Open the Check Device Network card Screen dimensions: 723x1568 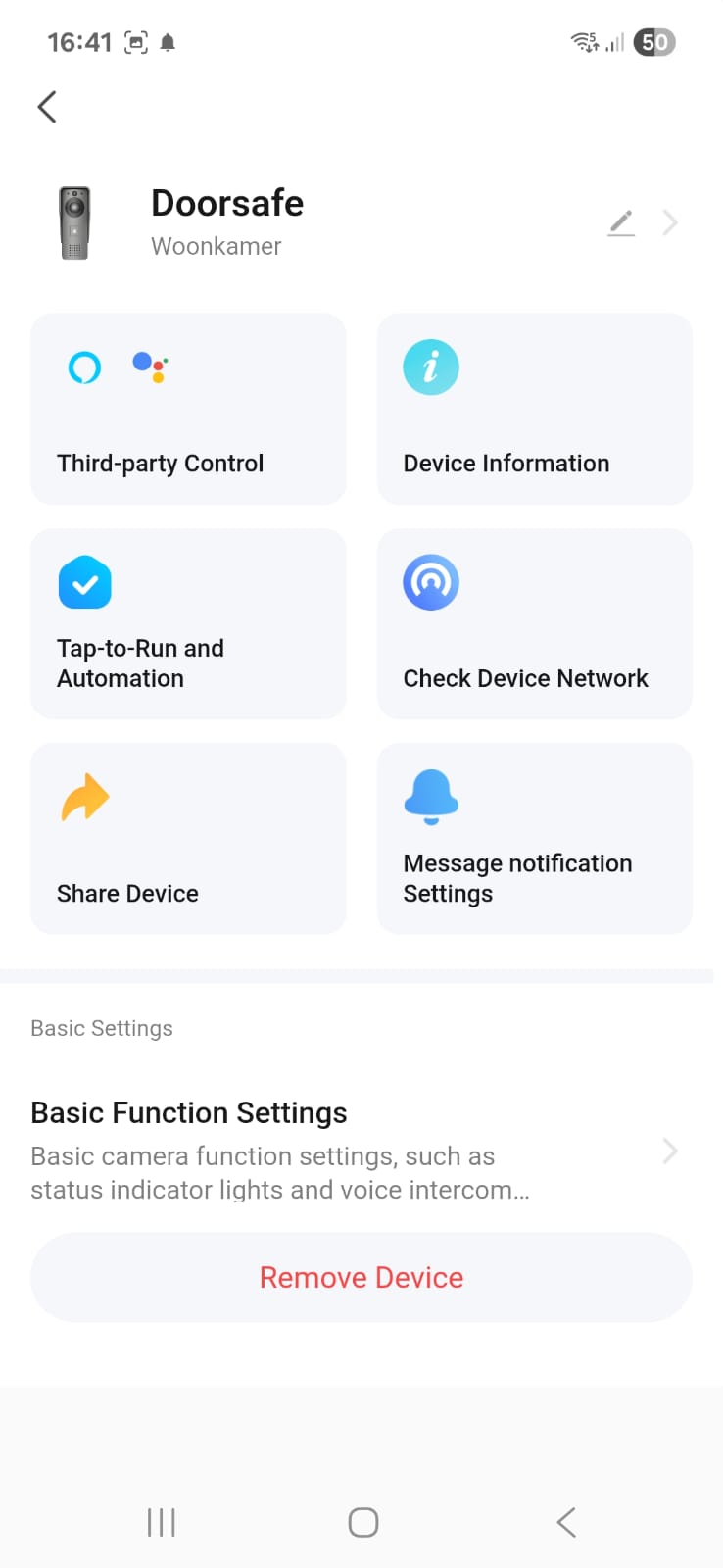(x=535, y=624)
